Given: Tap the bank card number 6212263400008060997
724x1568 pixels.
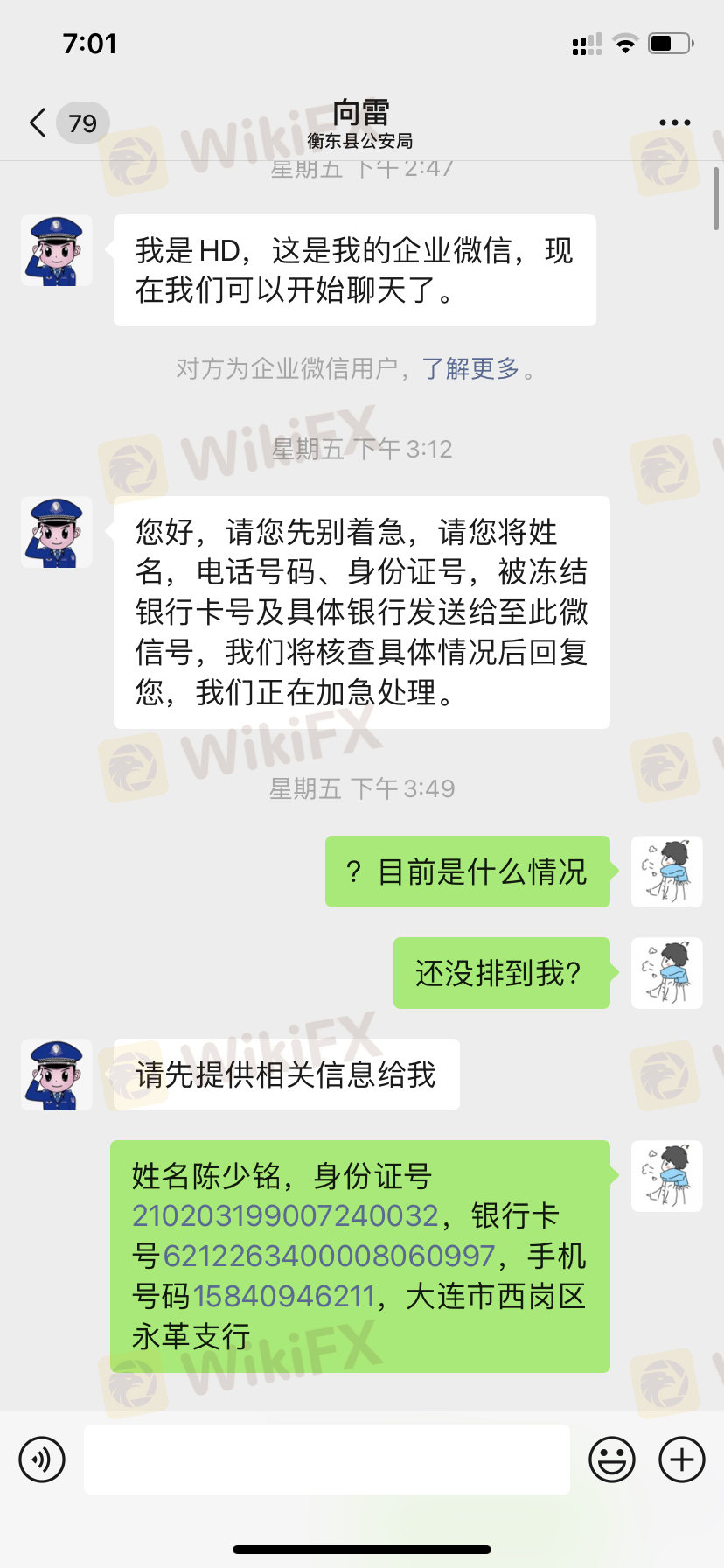Looking at the screenshot, I should [329, 1256].
